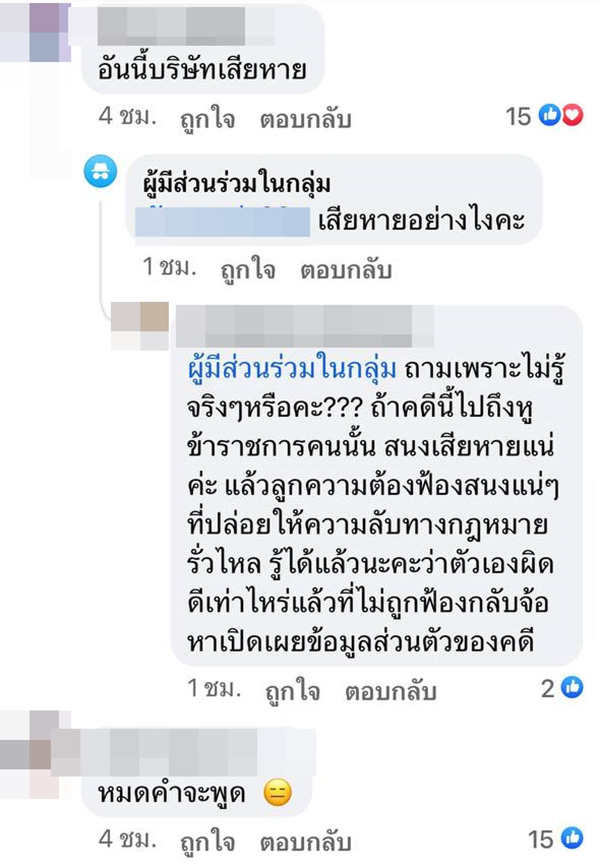View reactions on the comment "อันนี้บริษัทเสียหาย"
The width and height of the screenshot is (600, 868).
(545, 117)
